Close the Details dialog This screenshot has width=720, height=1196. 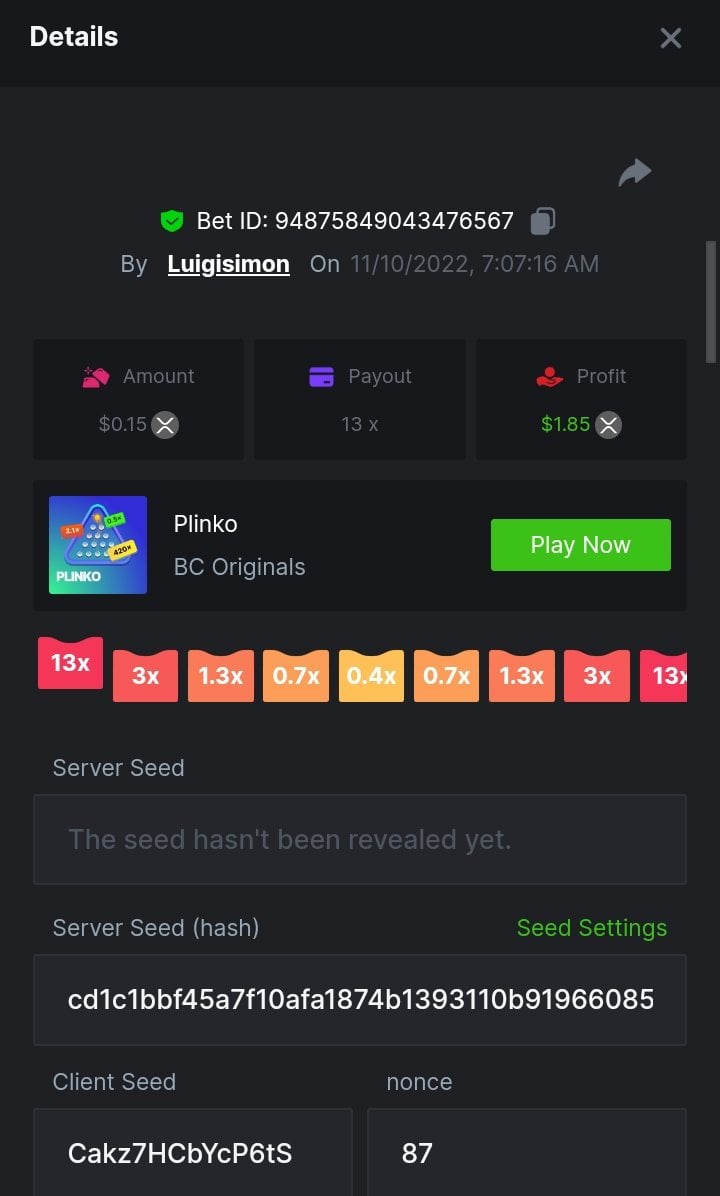[x=670, y=38]
